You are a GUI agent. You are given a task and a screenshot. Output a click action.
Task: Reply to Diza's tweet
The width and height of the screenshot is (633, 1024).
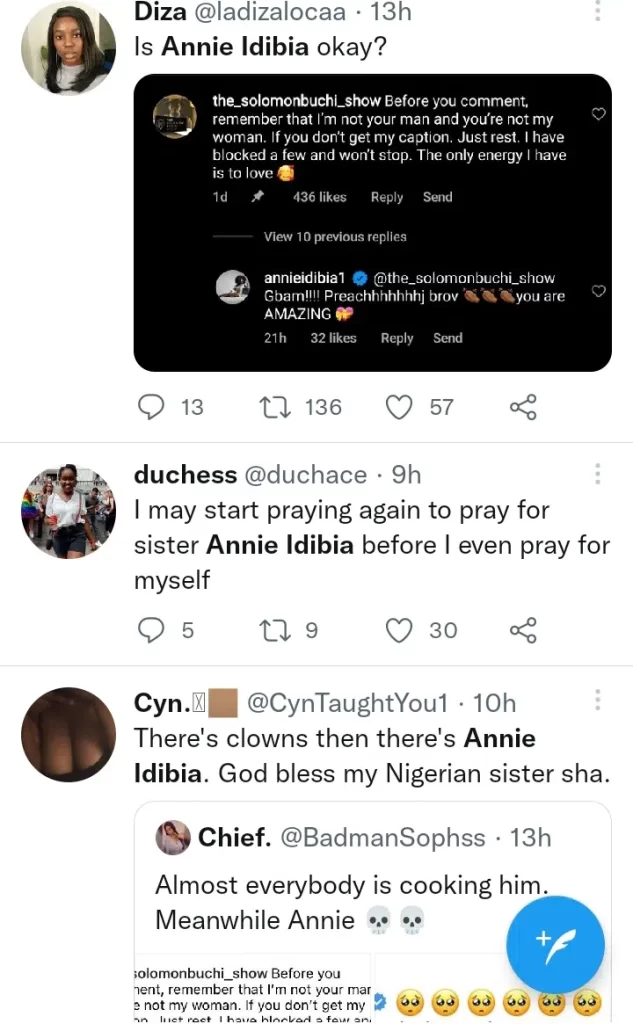(151, 407)
